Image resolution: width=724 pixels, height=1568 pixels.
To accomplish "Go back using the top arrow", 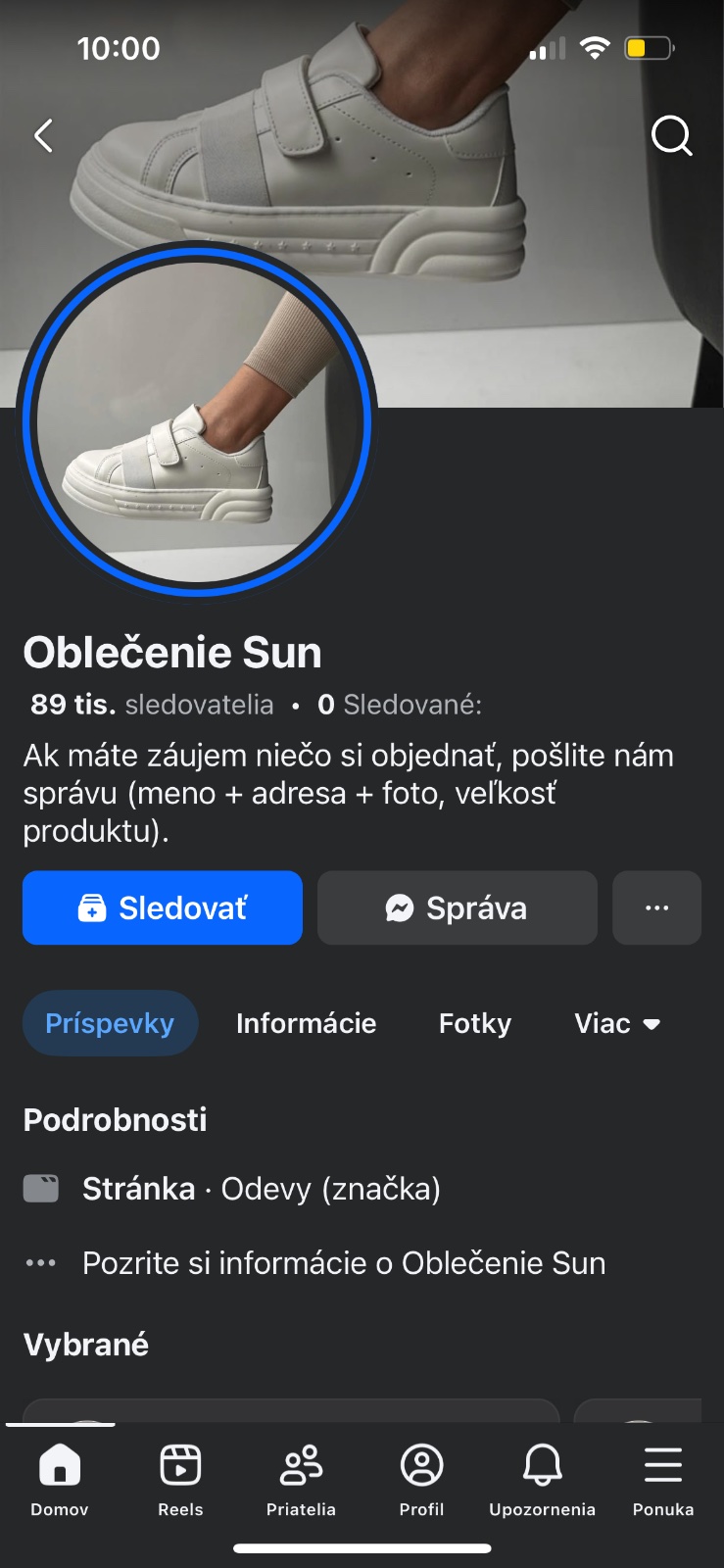I will tap(44, 135).
